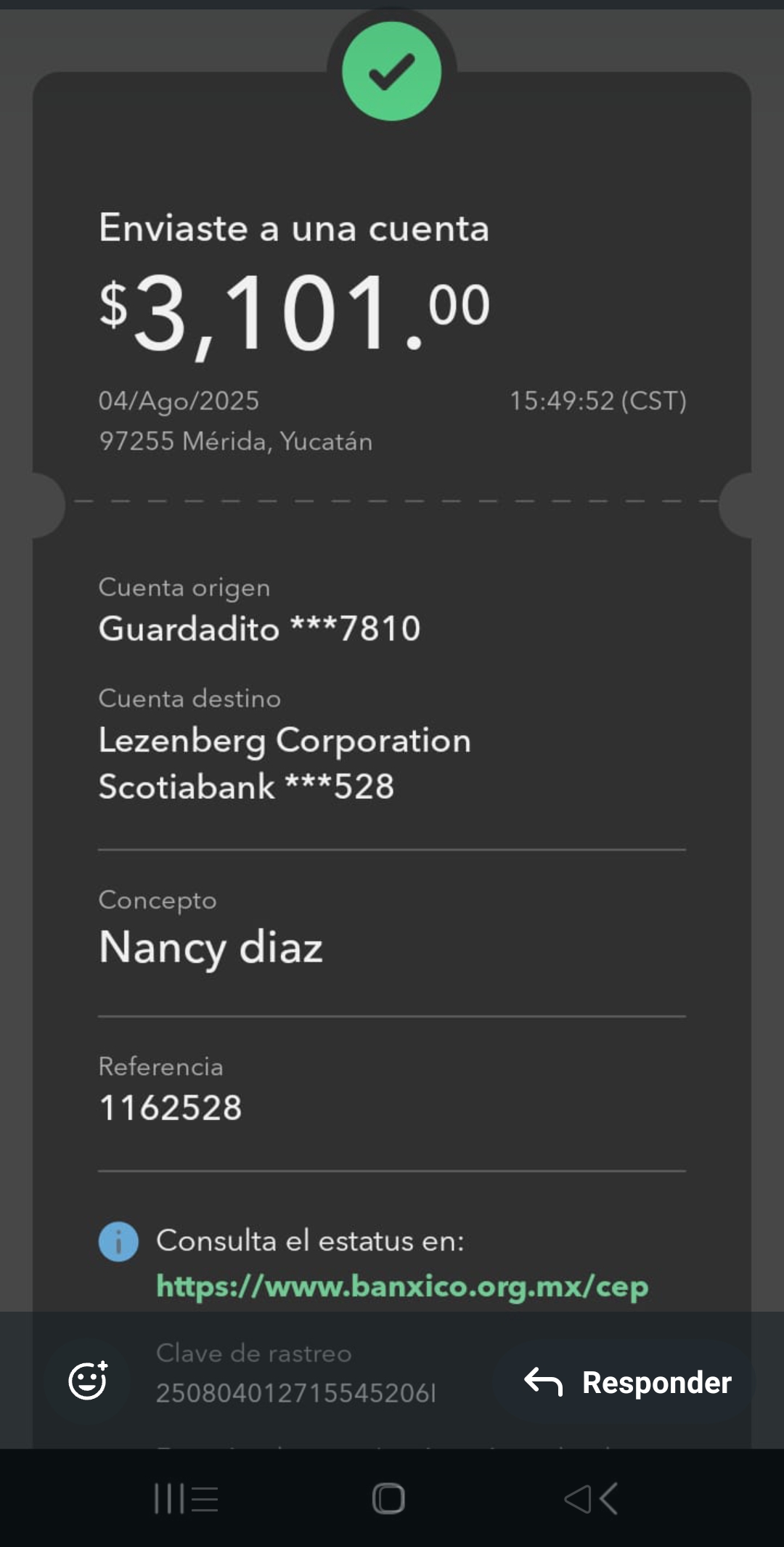Open the recent apps view
Screen dimensions: 784x1547
click(186, 1498)
